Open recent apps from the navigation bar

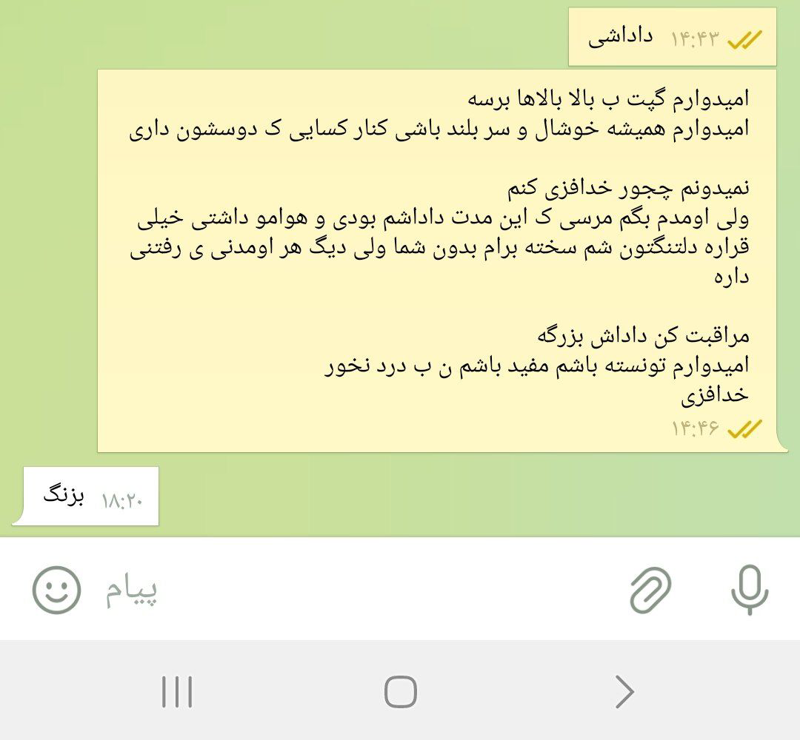[177, 692]
